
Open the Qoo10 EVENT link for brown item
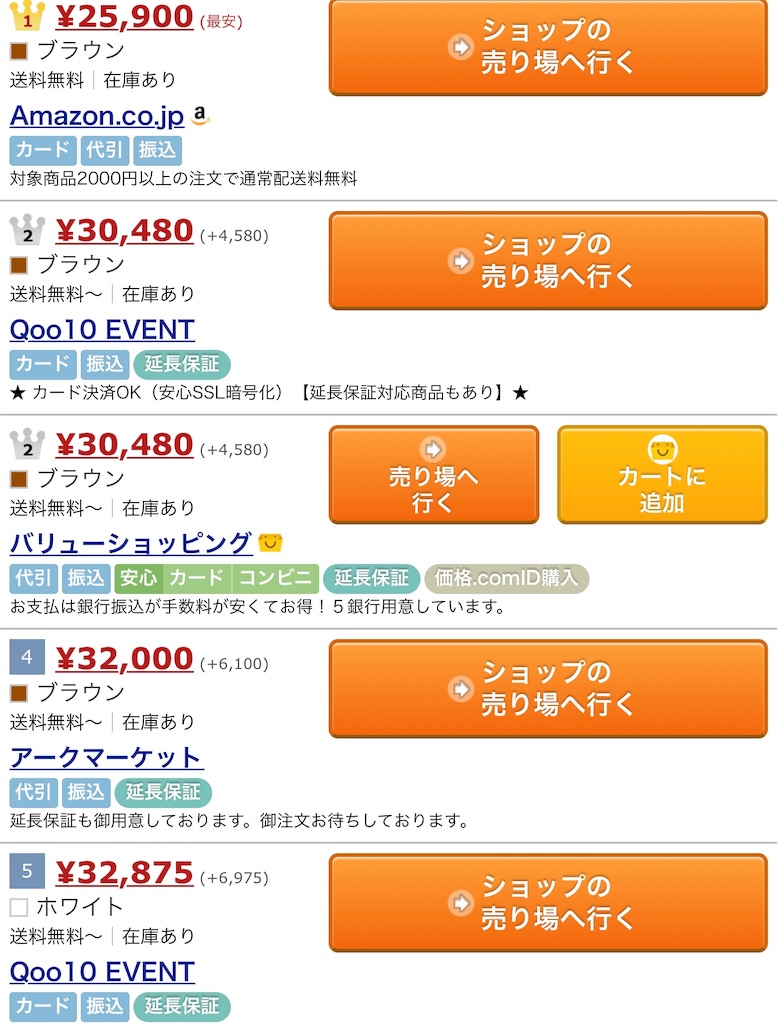pyautogui.click(x=102, y=330)
